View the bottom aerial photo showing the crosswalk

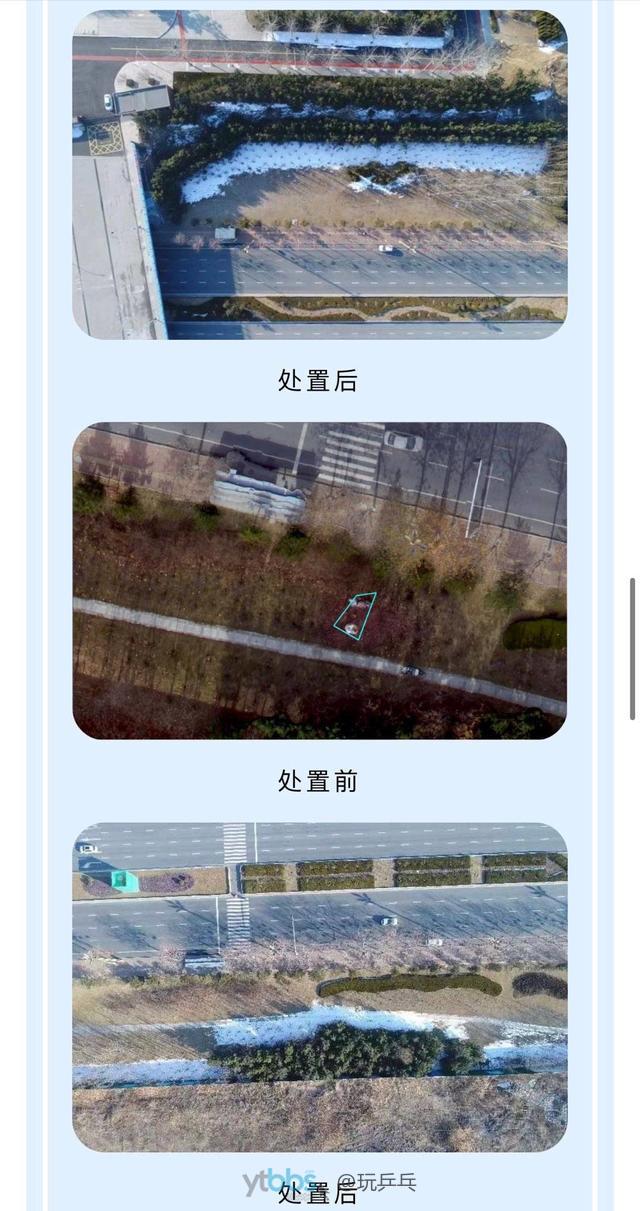point(319,985)
